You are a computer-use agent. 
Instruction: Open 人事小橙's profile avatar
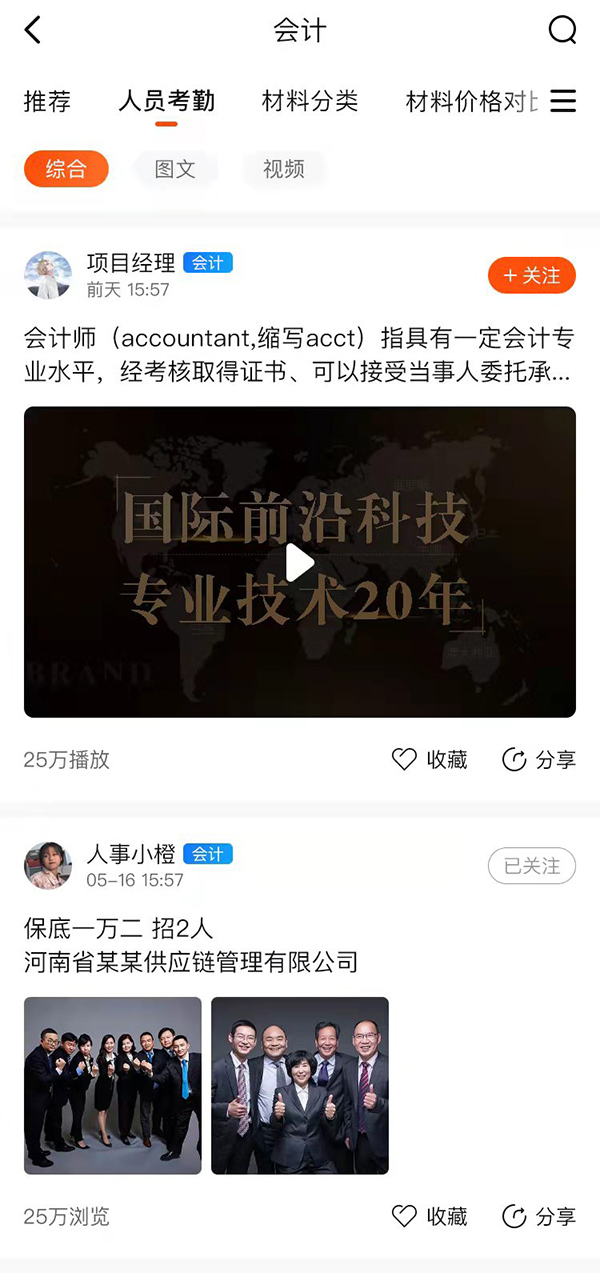pyautogui.click(x=48, y=866)
